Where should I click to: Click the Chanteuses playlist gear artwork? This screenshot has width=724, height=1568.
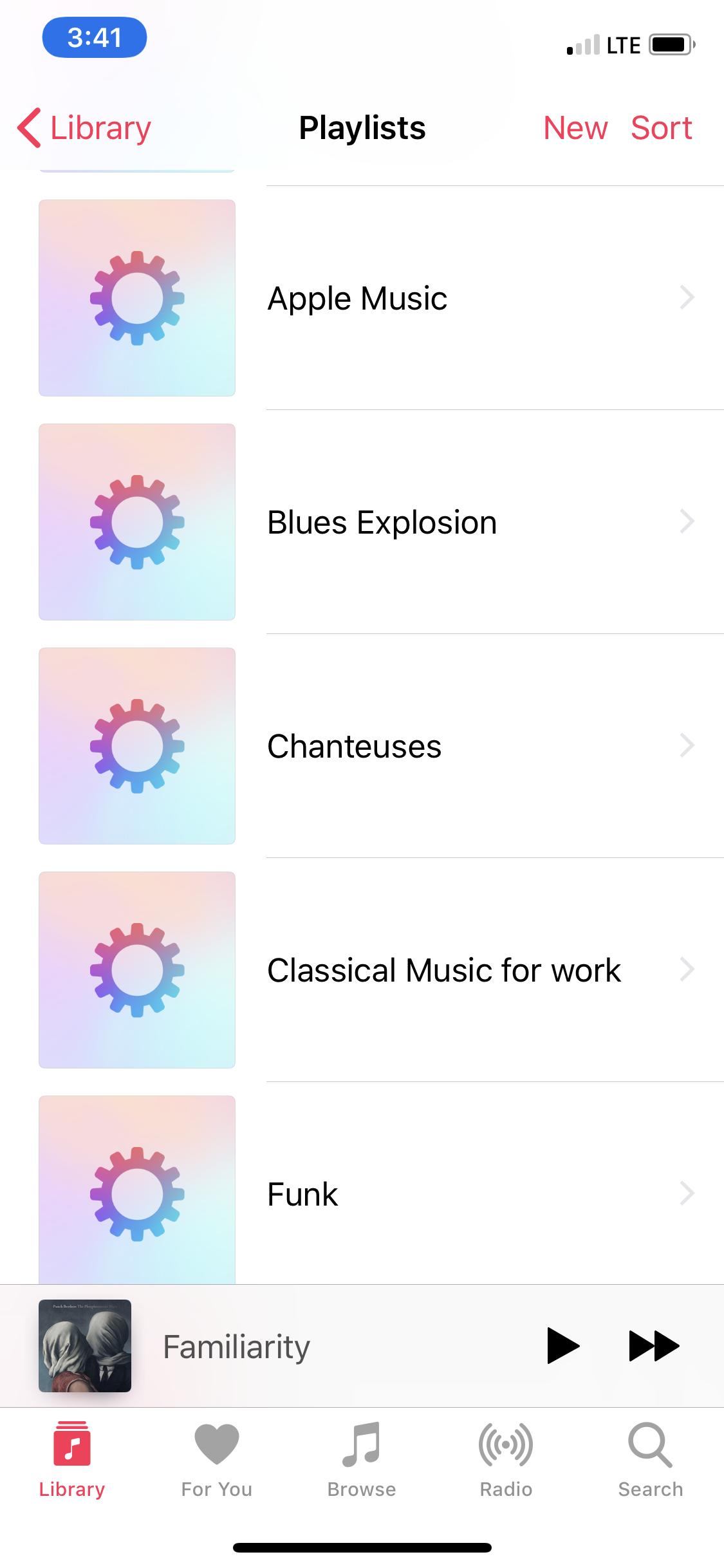click(x=136, y=745)
